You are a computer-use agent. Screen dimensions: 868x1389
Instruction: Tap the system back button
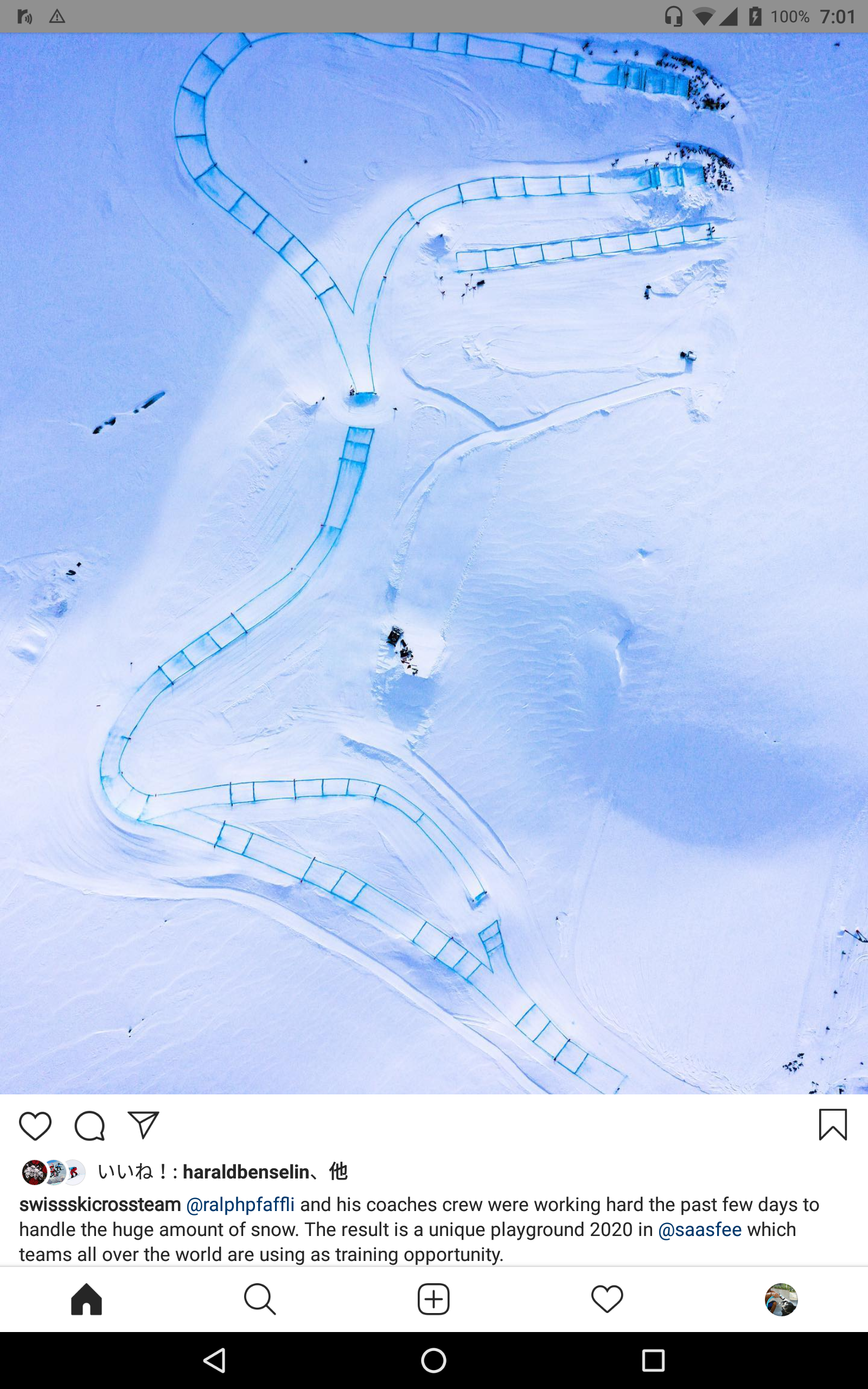pos(215,1360)
